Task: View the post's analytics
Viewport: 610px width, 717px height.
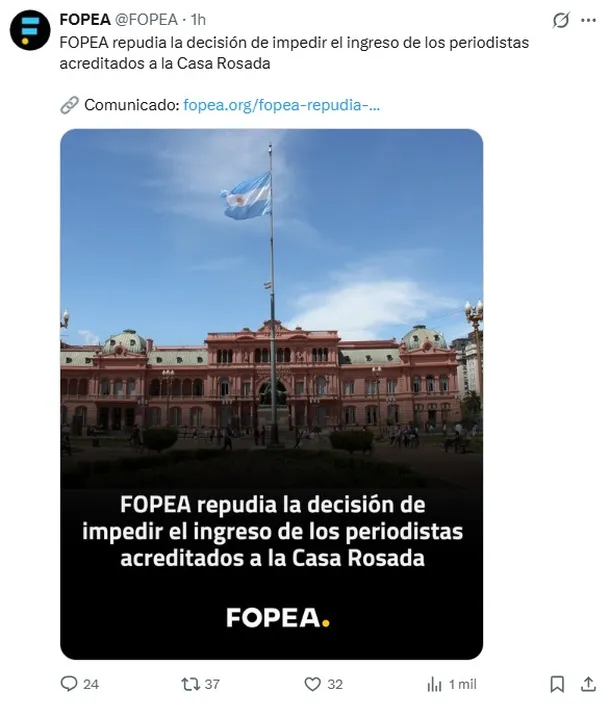Action: point(435,684)
